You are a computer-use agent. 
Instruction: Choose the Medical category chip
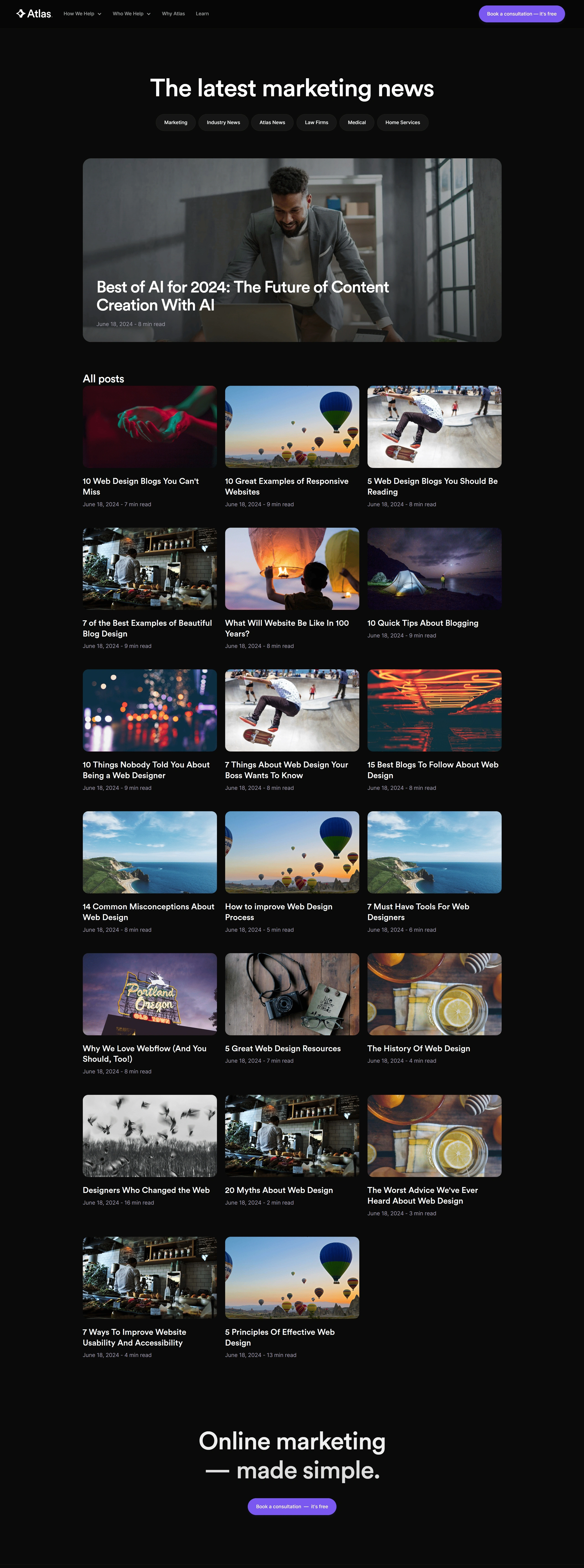click(357, 122)
